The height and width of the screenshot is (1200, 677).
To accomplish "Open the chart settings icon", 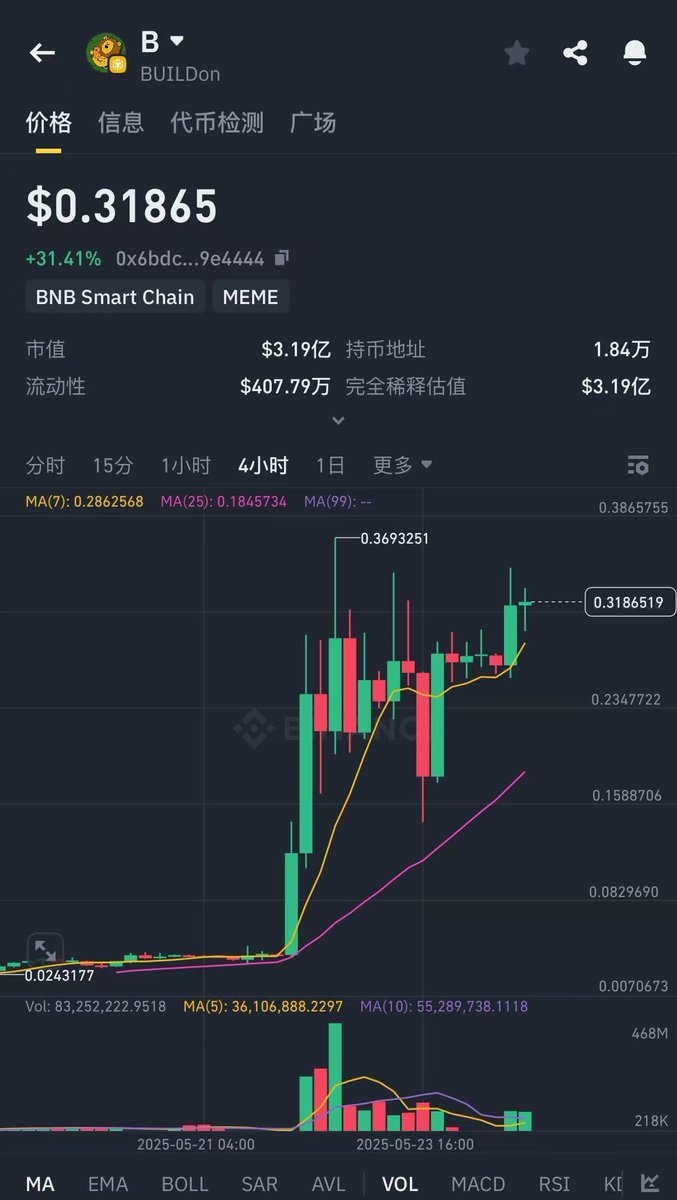I will [638, 465].
